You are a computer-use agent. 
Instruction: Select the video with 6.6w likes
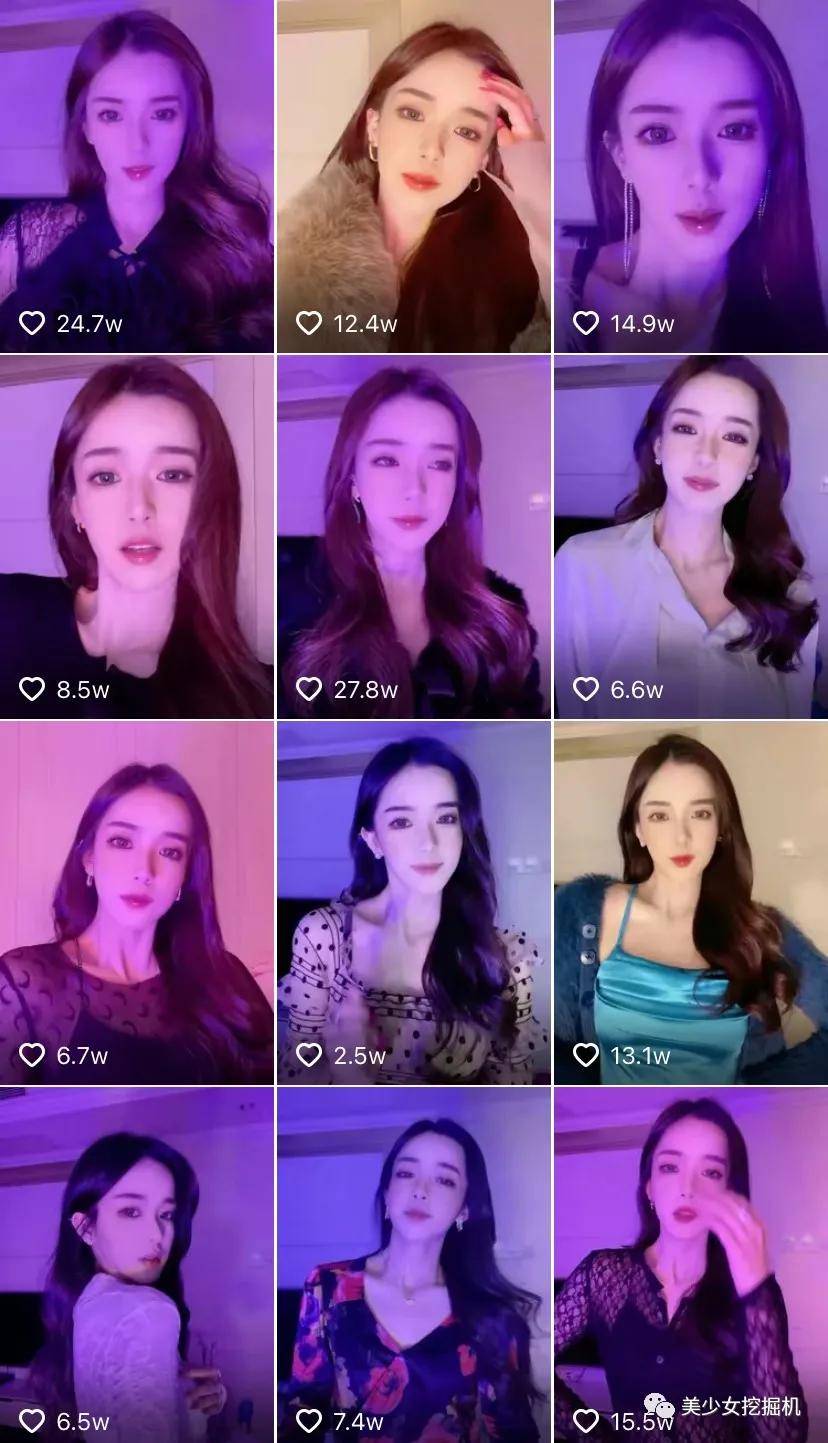click(x=691, y=536)
